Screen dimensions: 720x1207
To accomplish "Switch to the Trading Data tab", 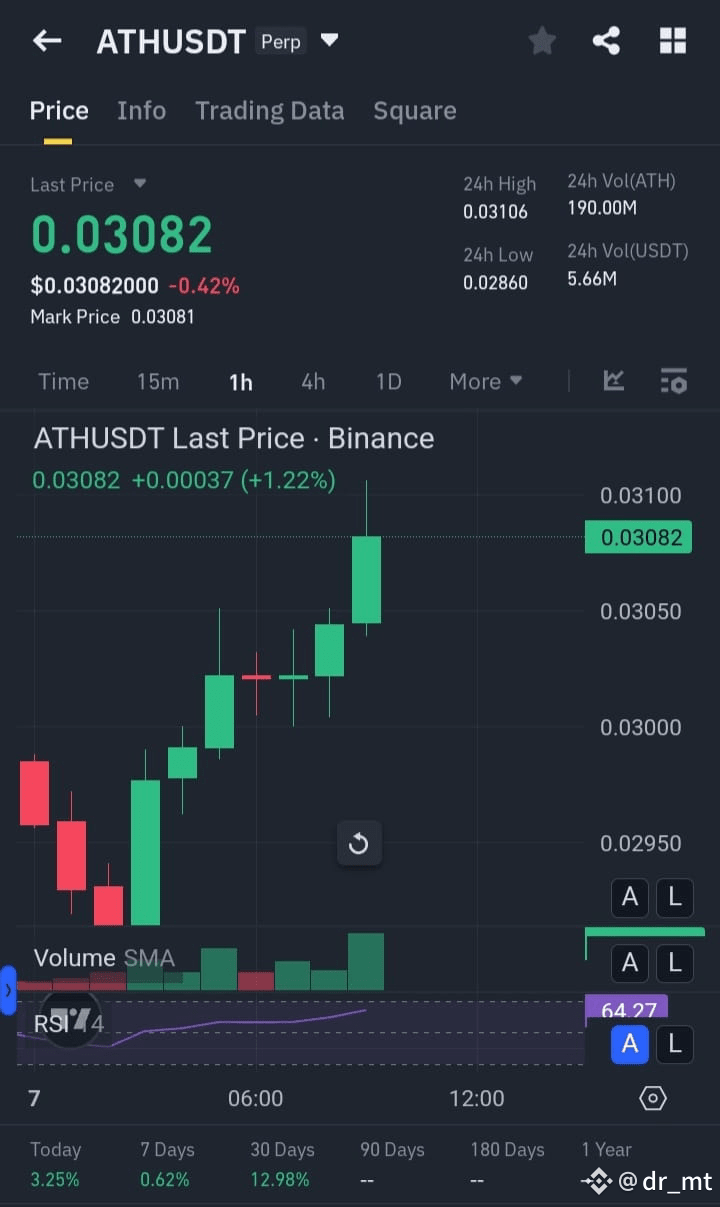I will pos(269,110).
